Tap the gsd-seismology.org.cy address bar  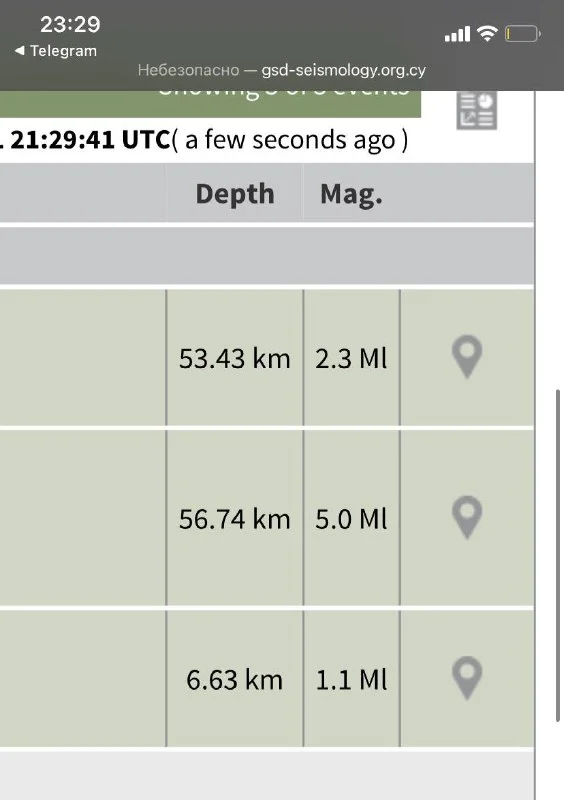coord(282,70)
